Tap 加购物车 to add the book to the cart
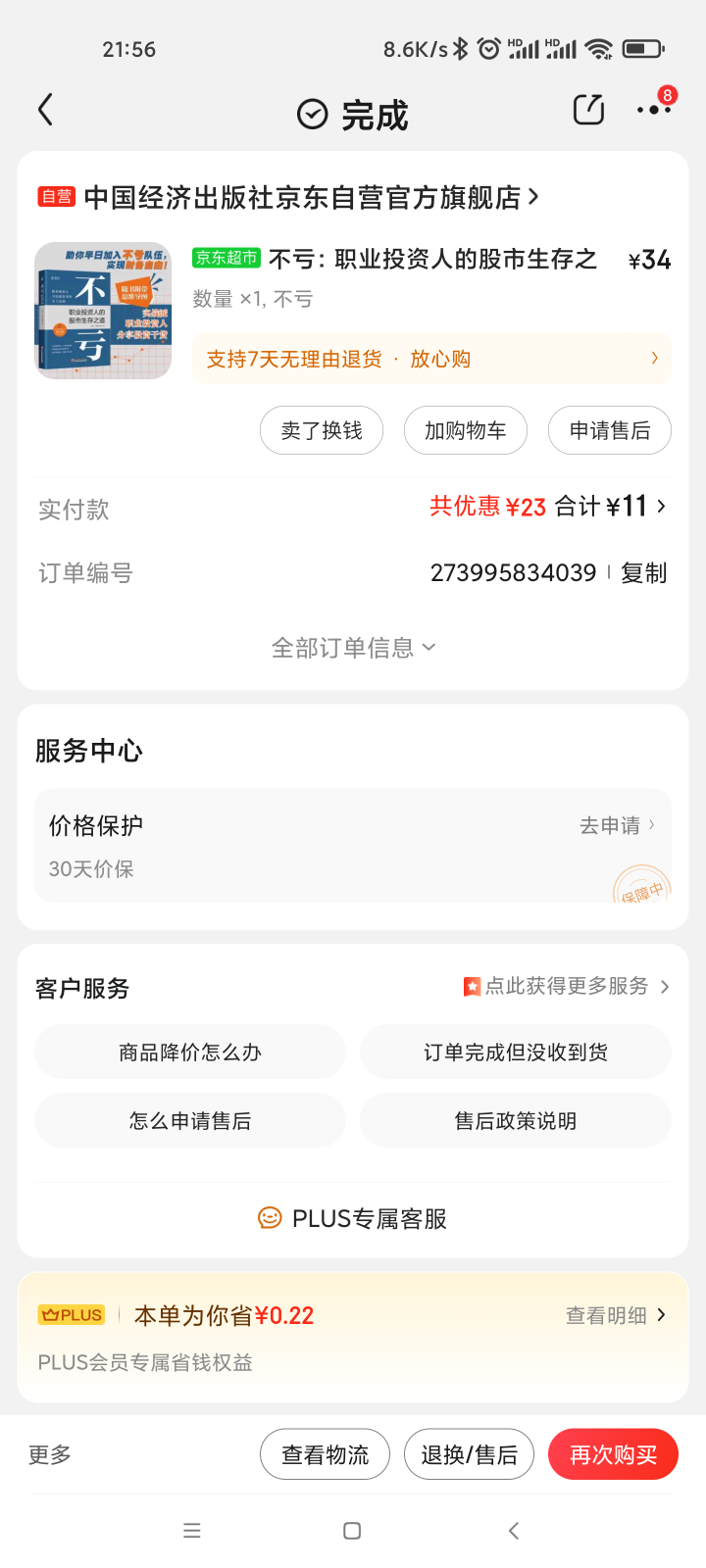 466,430
